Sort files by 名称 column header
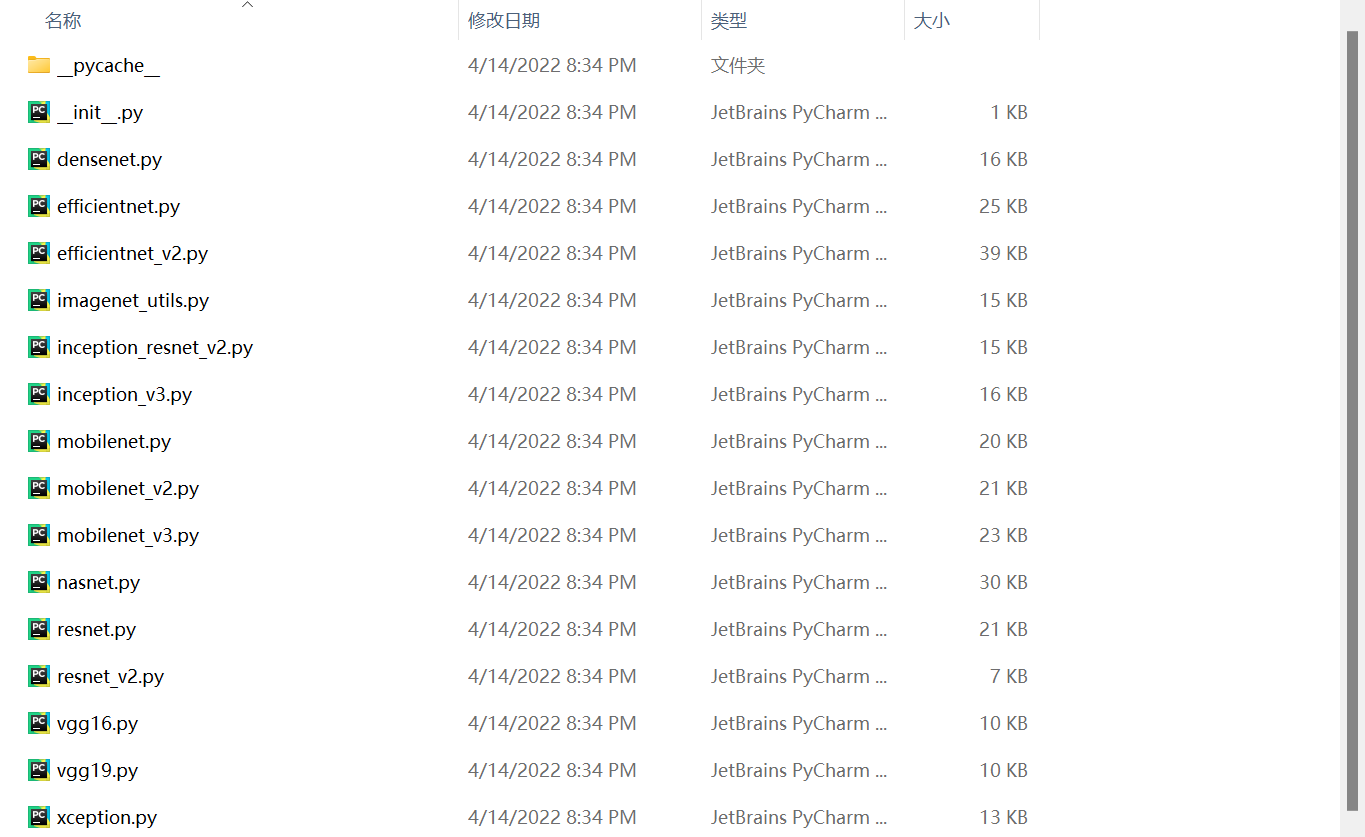Viewport: 1365px width, 837px height. tap(63, 20)
